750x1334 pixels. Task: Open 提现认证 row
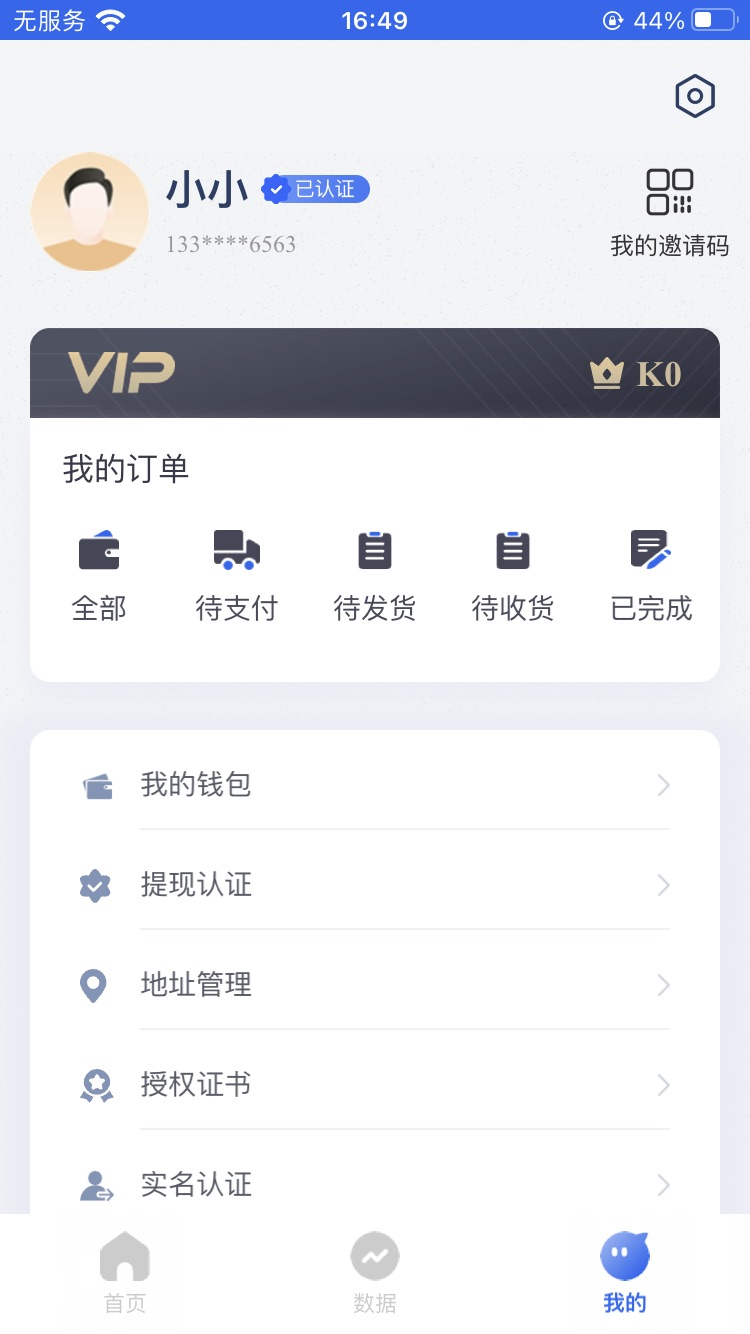coord(375,885)
